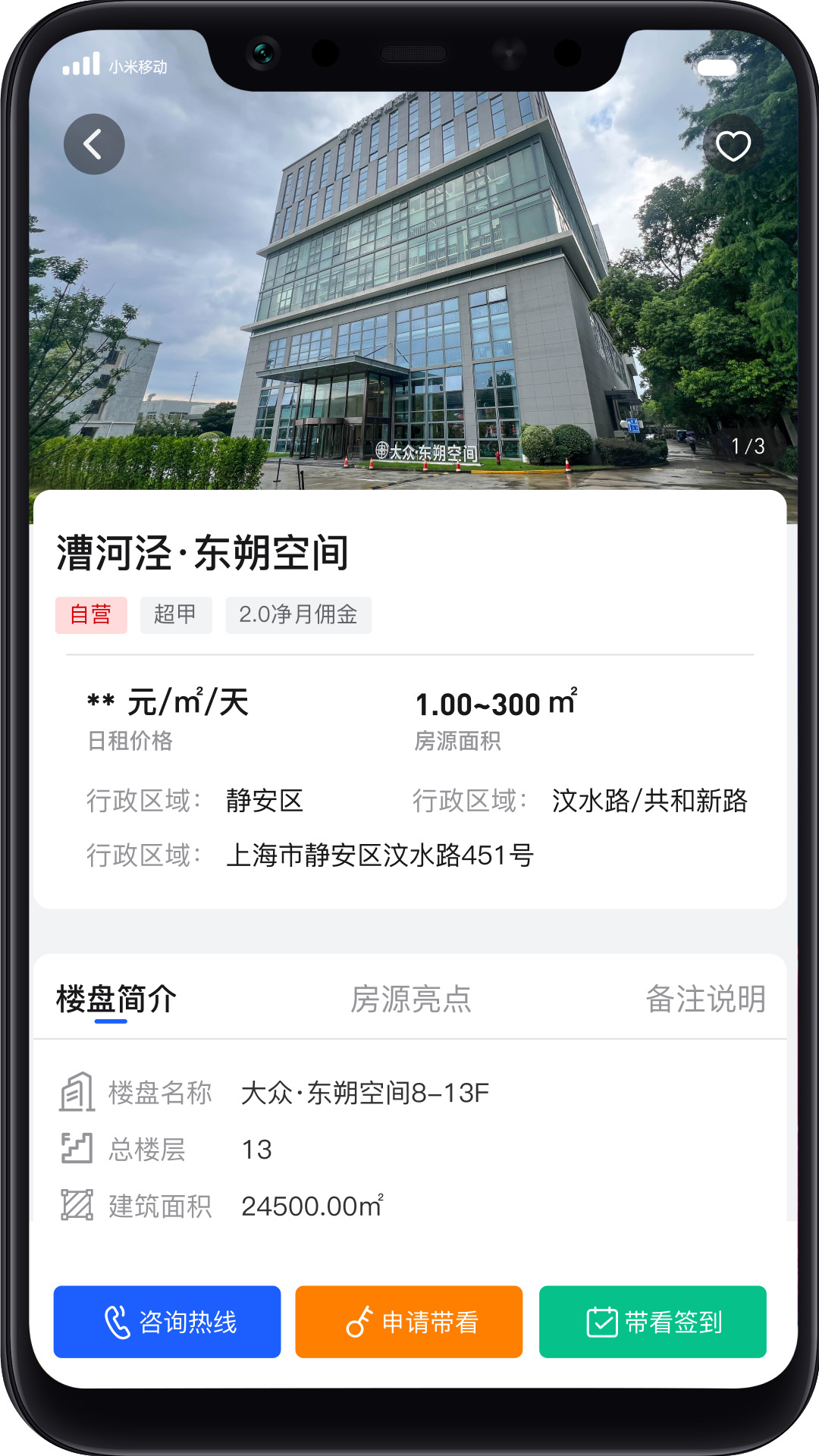The image size is (819, 1456).
Task: Open the 汶水路/共和新路 area selector
Action: [650, 802]
